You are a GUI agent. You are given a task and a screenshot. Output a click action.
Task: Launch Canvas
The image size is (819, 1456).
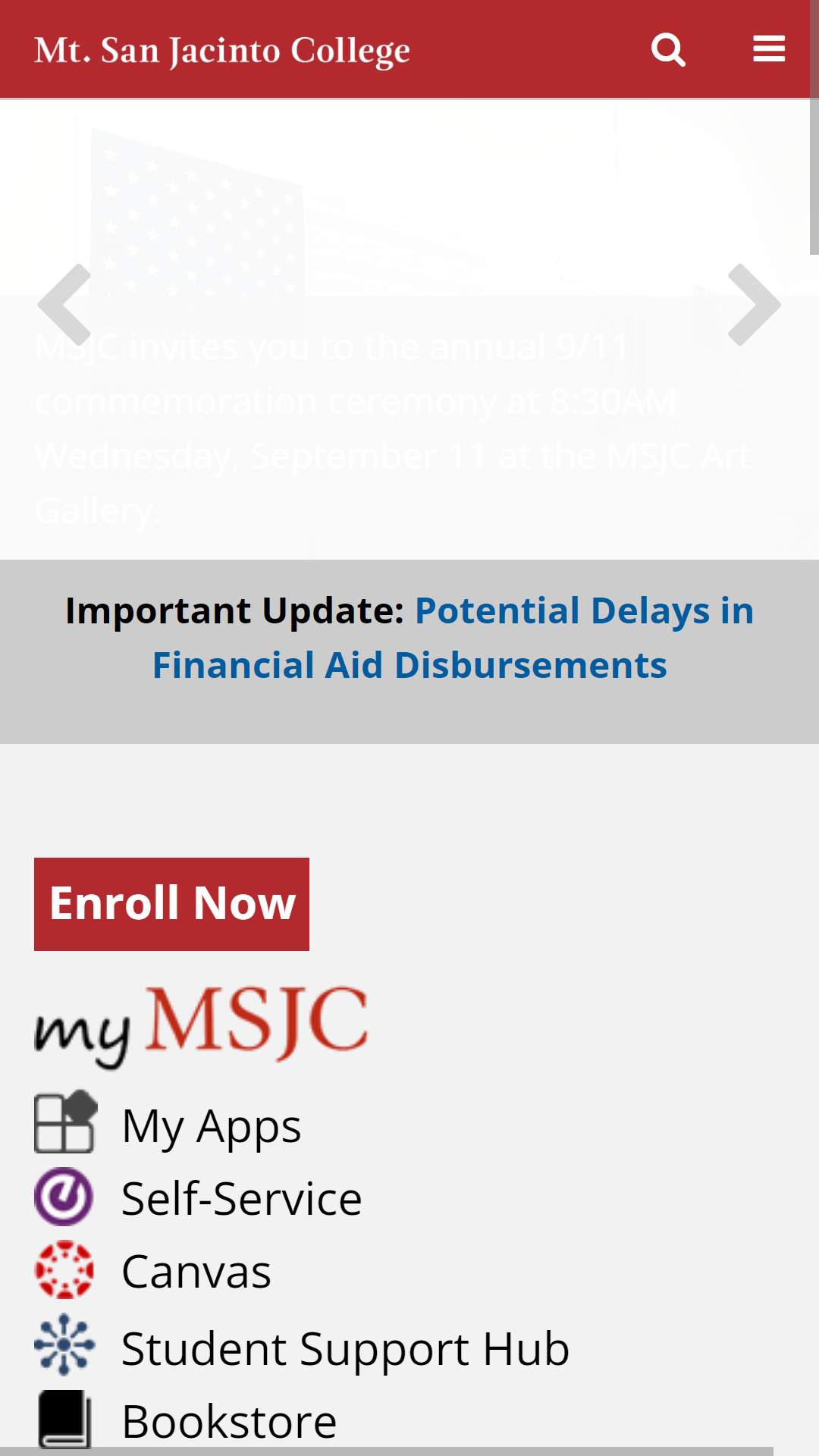click(x=153, y=1271)
